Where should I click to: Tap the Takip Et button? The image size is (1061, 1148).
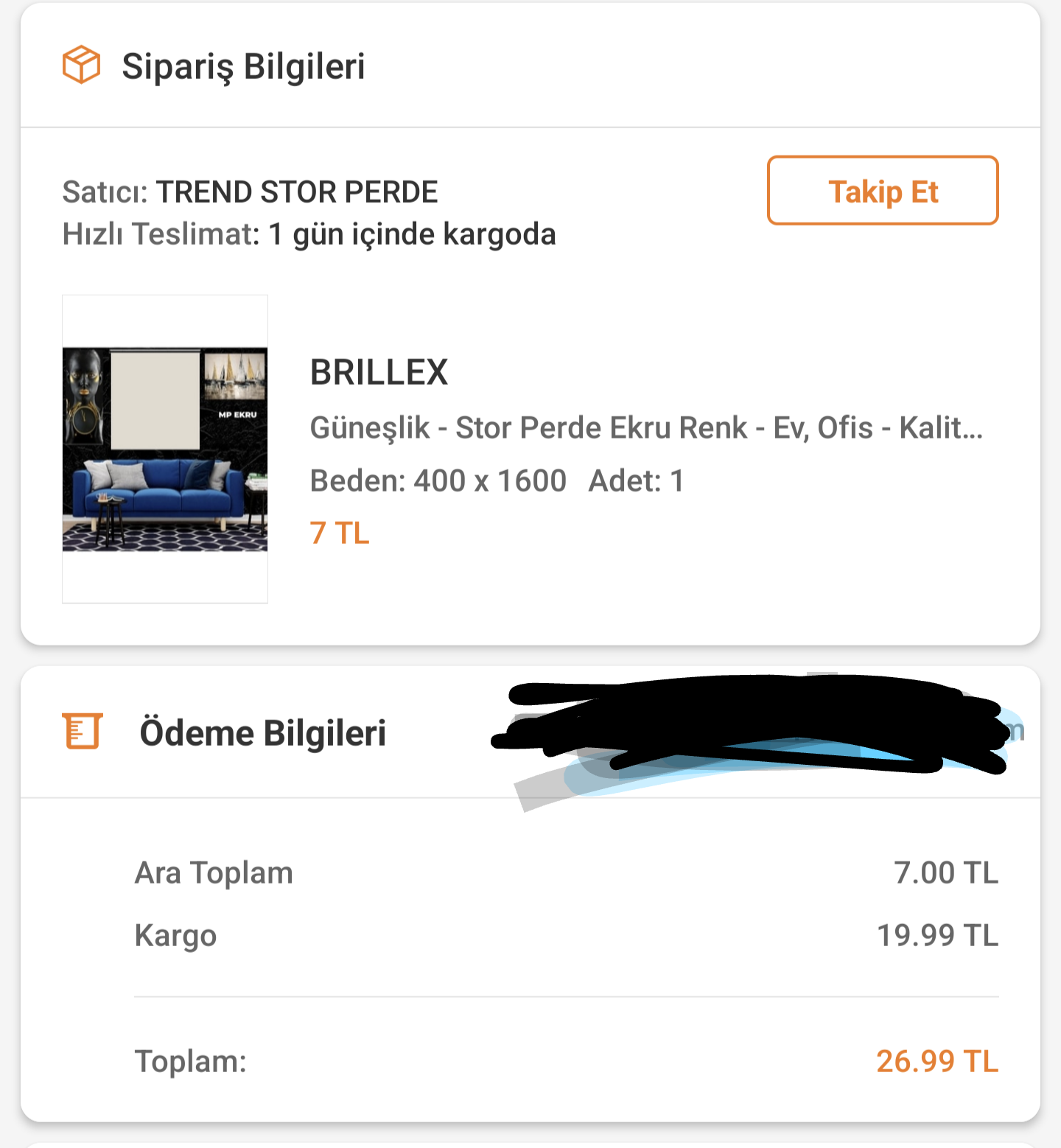click(x=882, y=191)
